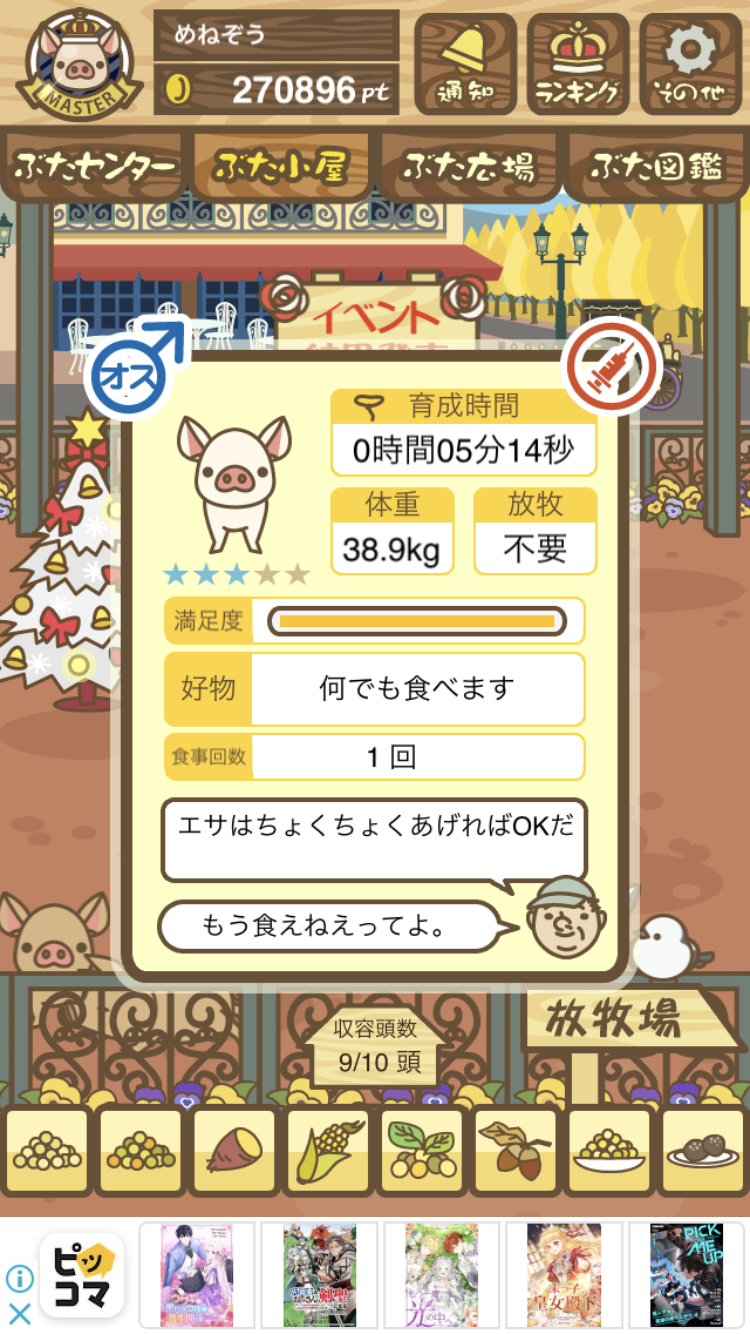Go to the ぶた広場 tab
This screenshot has width=750, height=1334.
tap(468, 166)
